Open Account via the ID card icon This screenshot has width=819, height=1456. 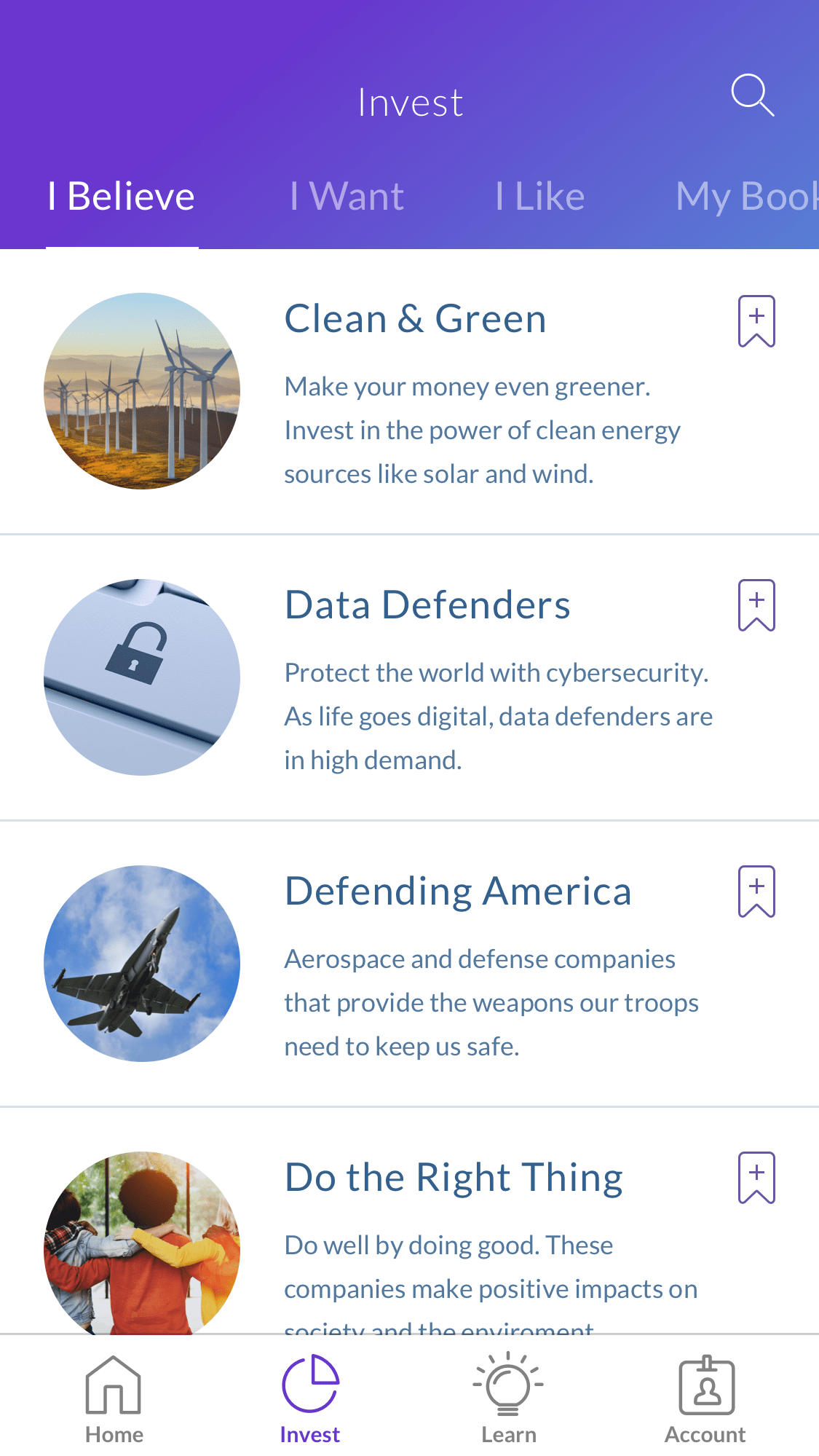705,1384
